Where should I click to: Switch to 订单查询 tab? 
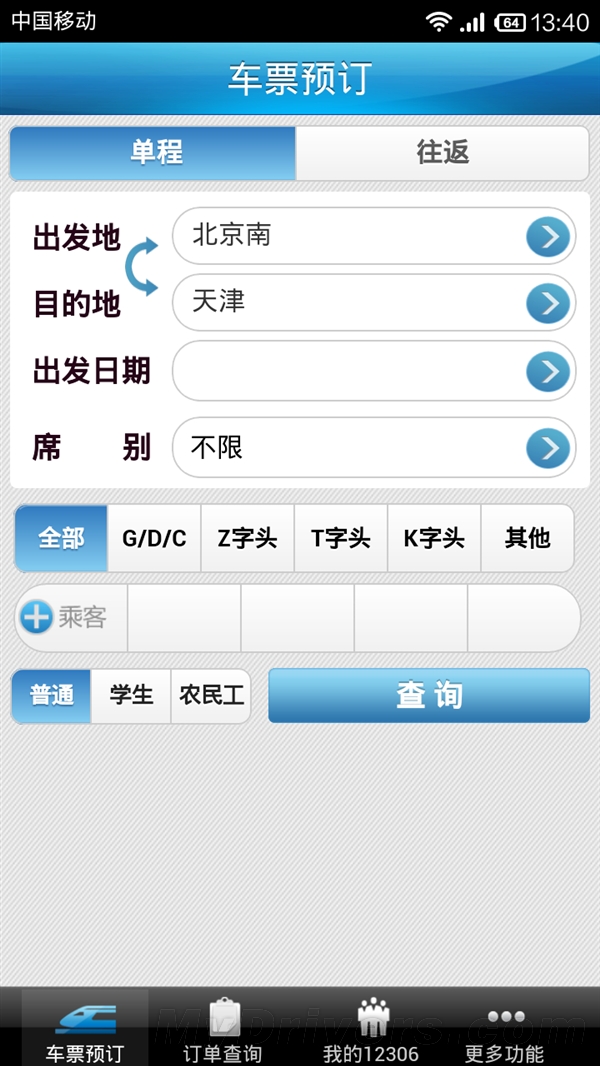point(222,1028)
